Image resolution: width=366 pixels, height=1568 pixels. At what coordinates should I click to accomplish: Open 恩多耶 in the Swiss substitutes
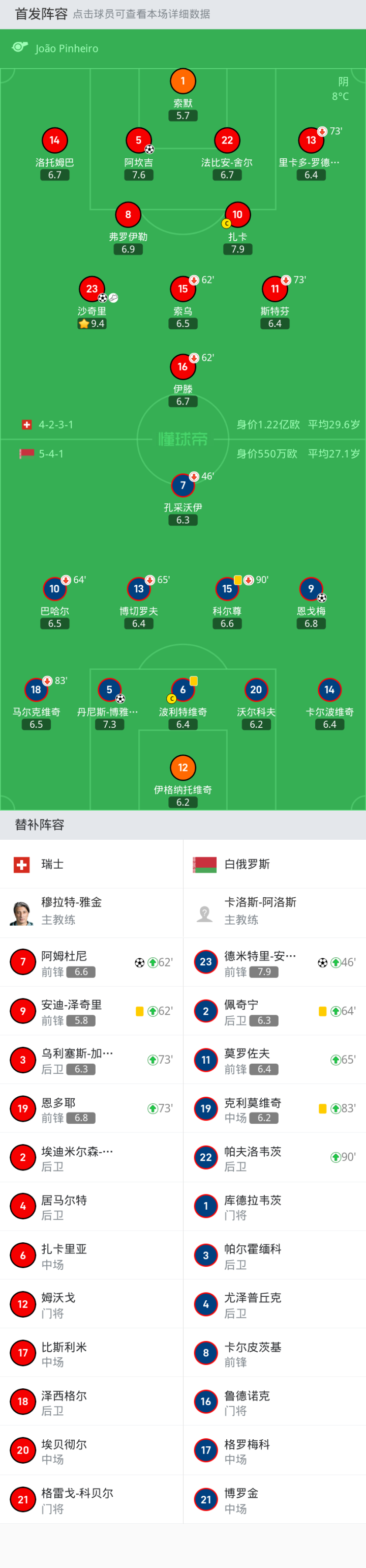pos(91,1108)
